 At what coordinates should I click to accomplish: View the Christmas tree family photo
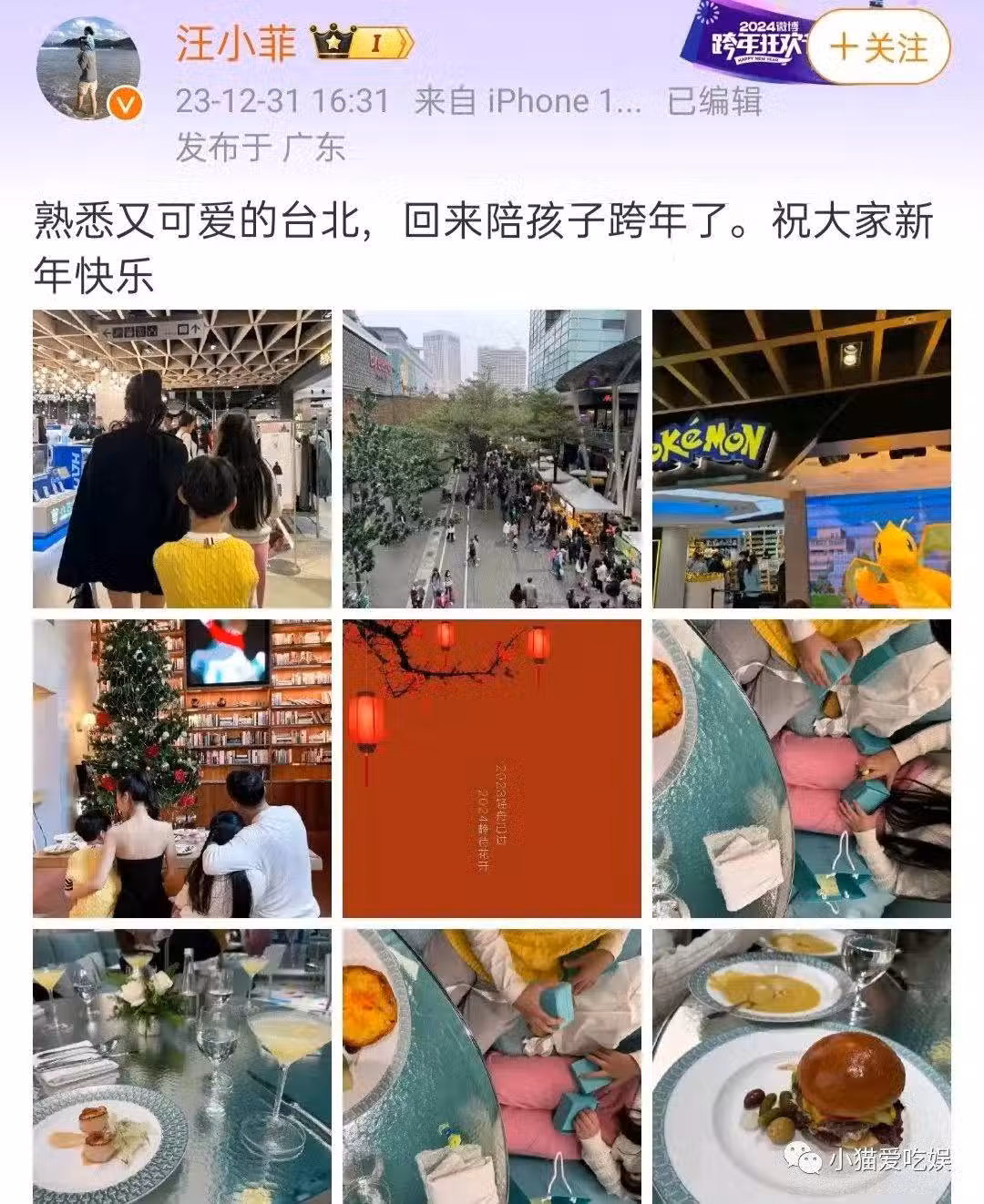(x=182, y=769)
